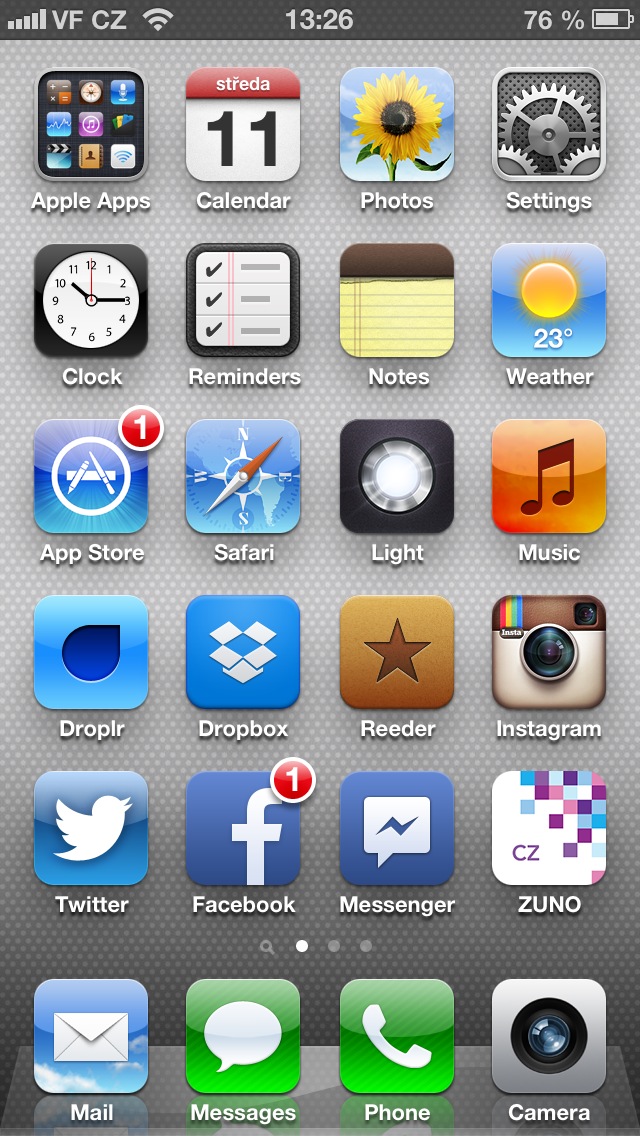Open the Apple Apps folder
This screenshot has width=640, height=1136.
coord(91,125)
